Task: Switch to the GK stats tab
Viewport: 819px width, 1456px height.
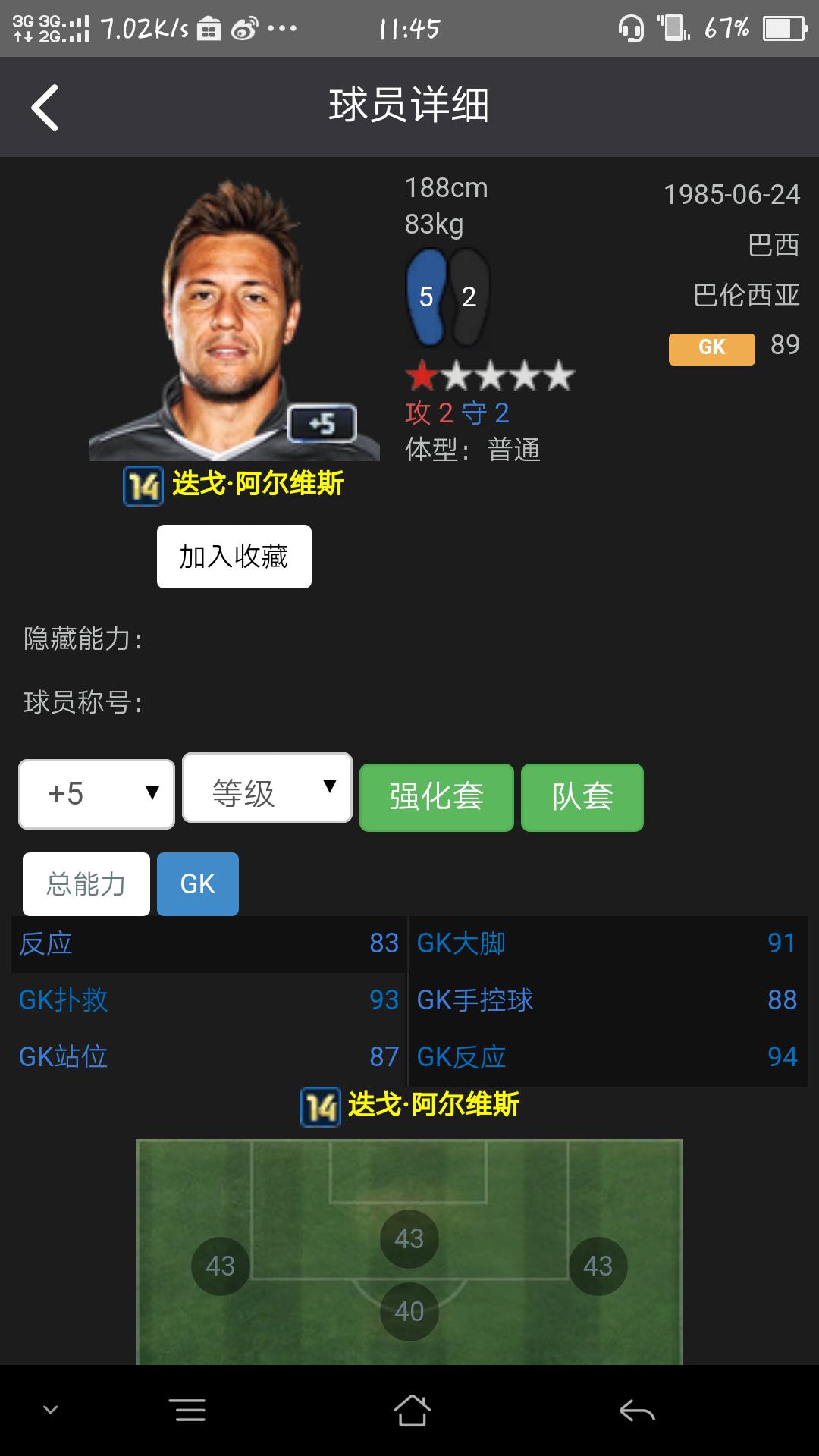Action: 197,883
